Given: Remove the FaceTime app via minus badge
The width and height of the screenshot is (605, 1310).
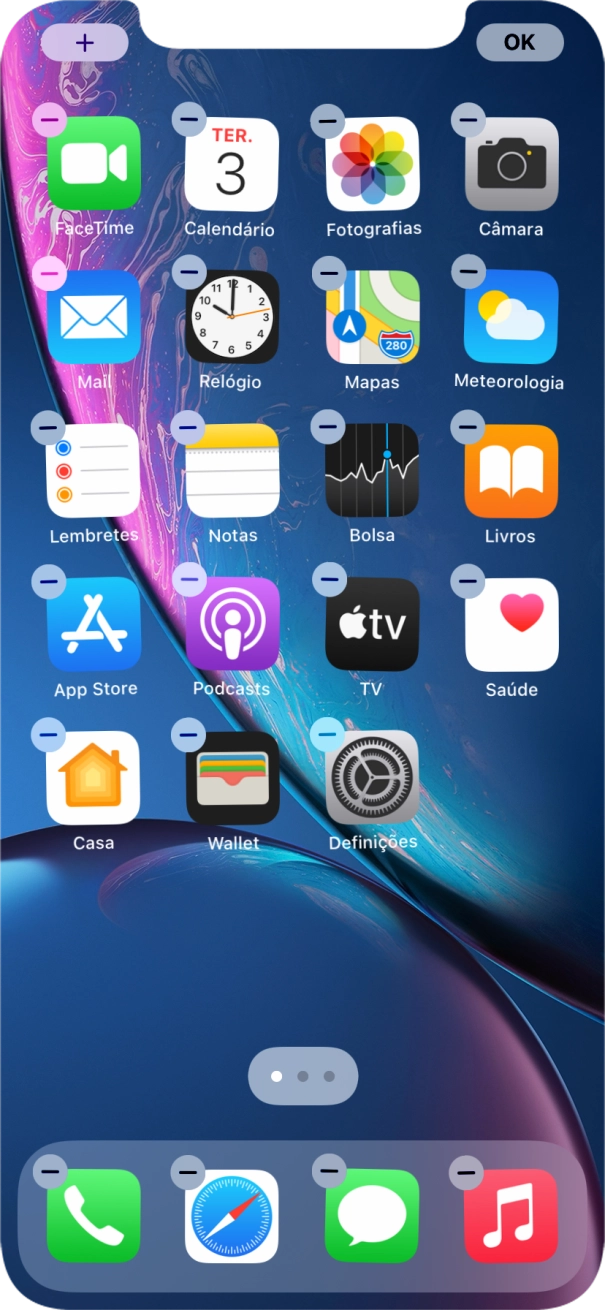Looking at the screenshot, I should coord(49,120).
